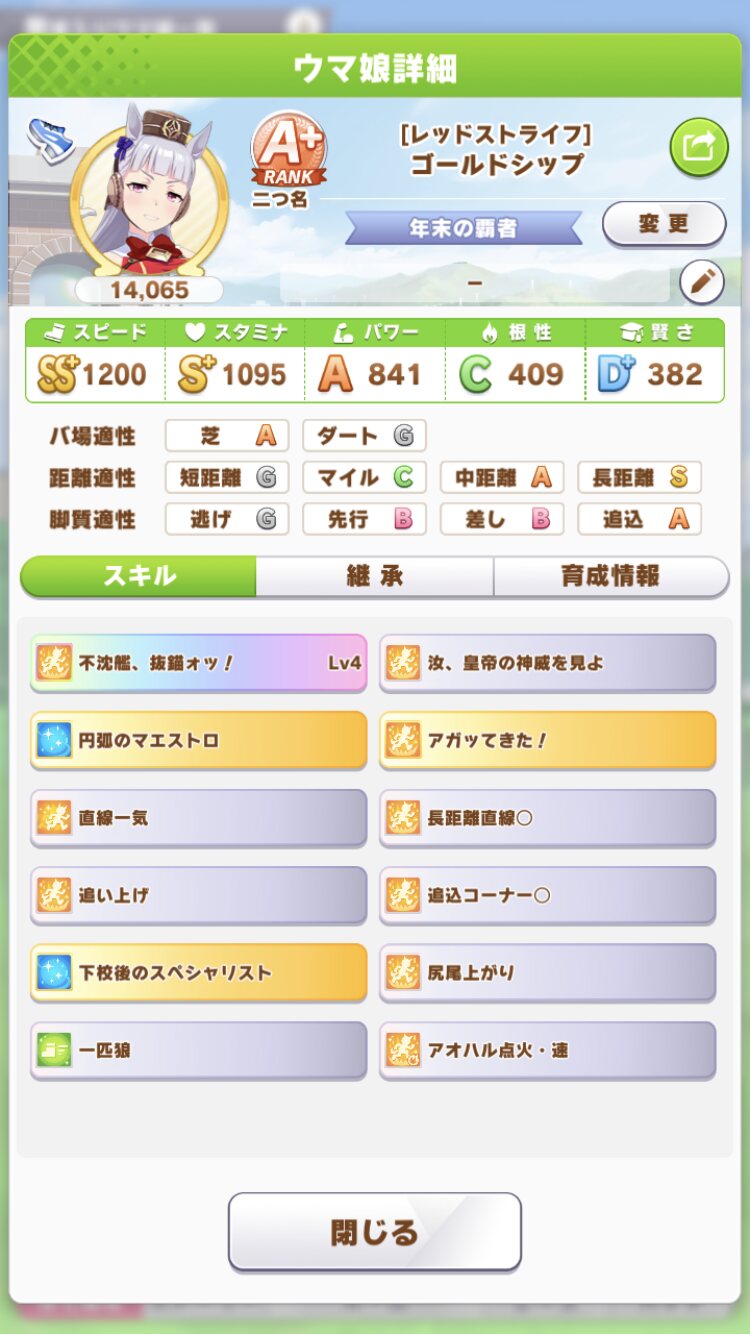This screenshot has width=750, height=1334.
Task: Select the 円弧のマエストロ skill
Action: click(x=199, y=740)
